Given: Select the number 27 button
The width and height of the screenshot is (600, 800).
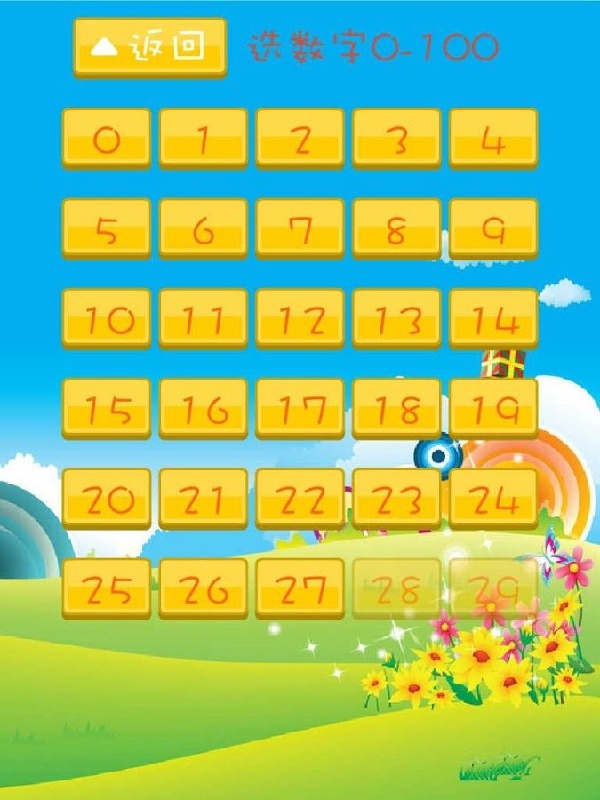Looking at the screenshot, I should (300, 588).
